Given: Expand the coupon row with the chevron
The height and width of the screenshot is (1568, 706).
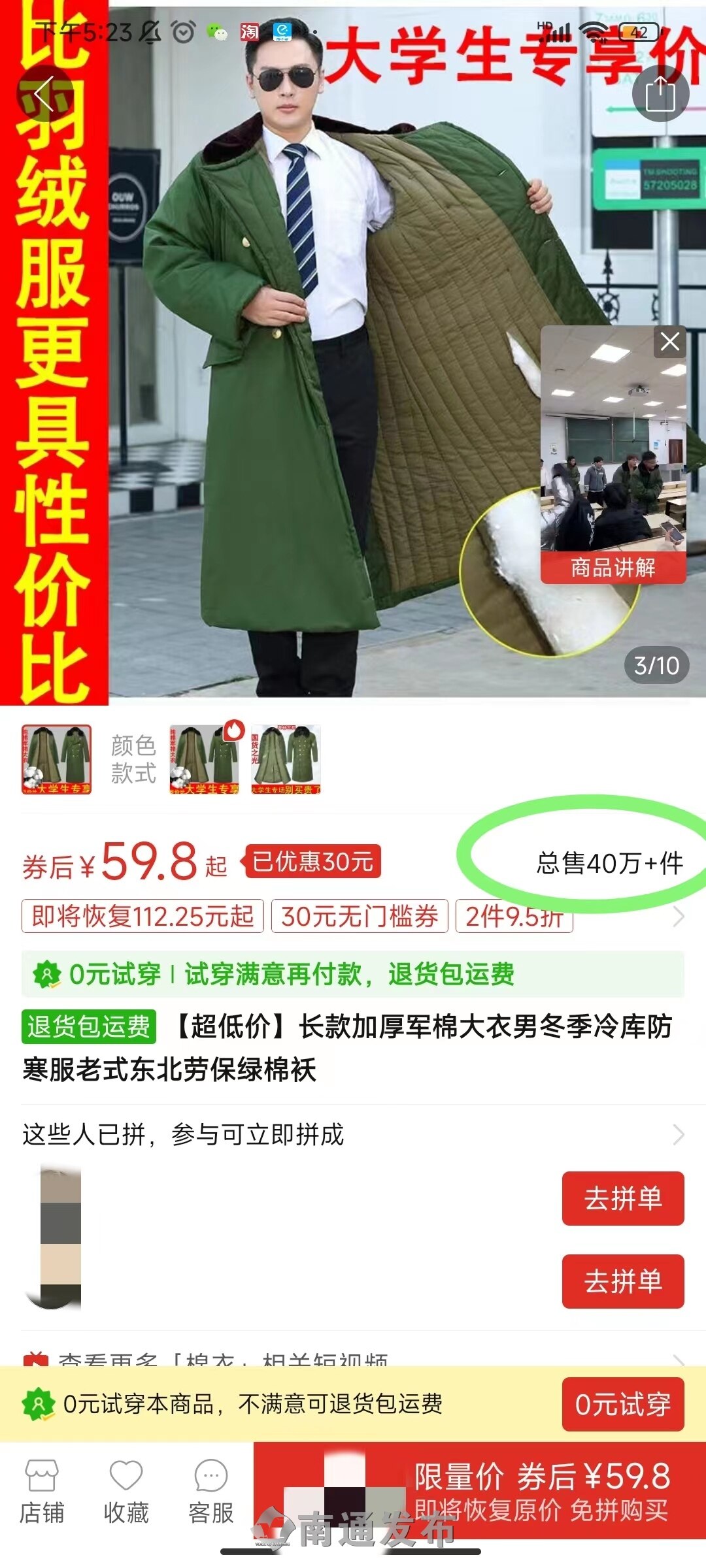Looking at the screenshot, I should (679, 916).
